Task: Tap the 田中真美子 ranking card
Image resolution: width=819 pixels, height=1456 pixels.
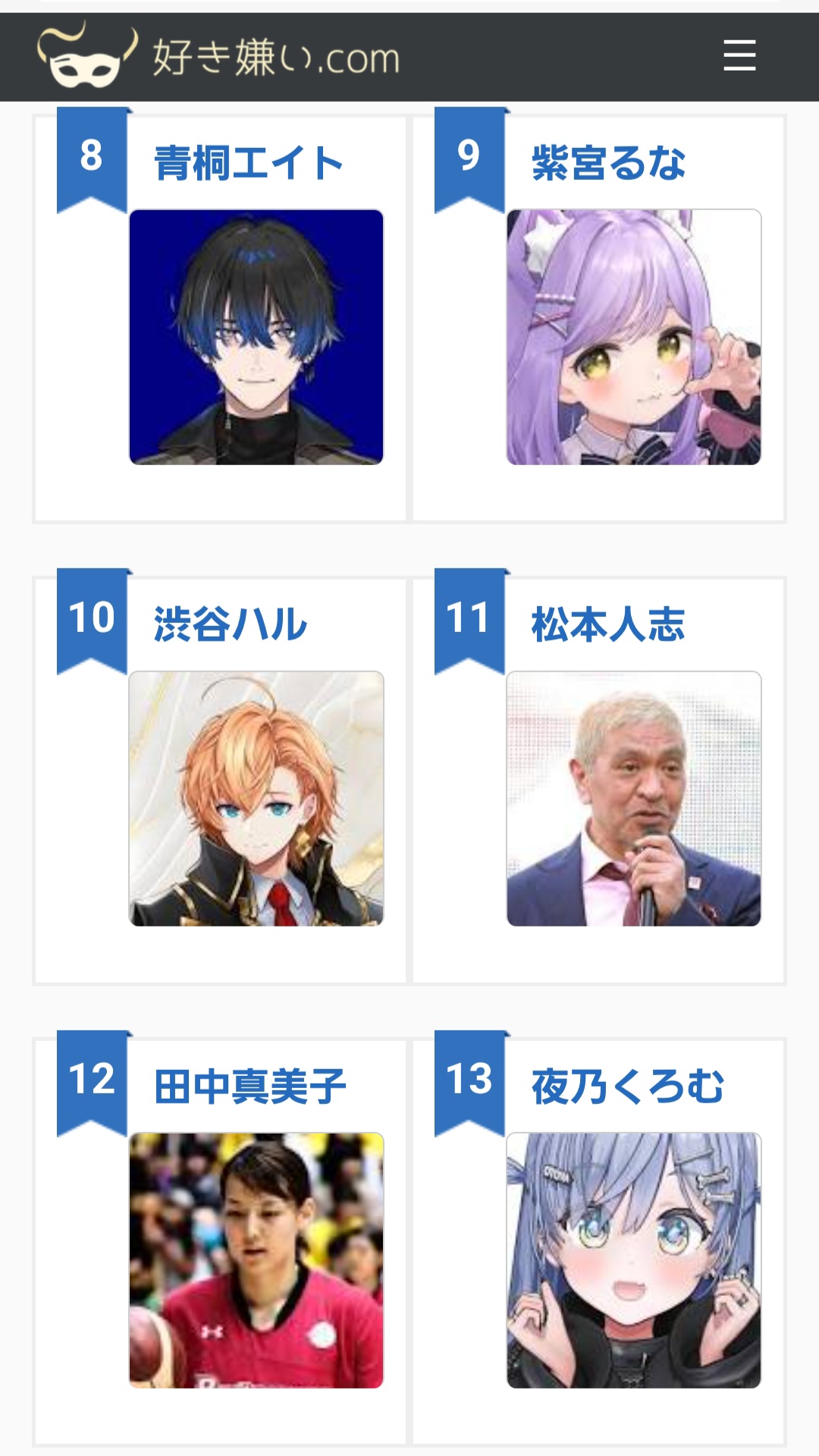Action: (x=256, y=1259)
